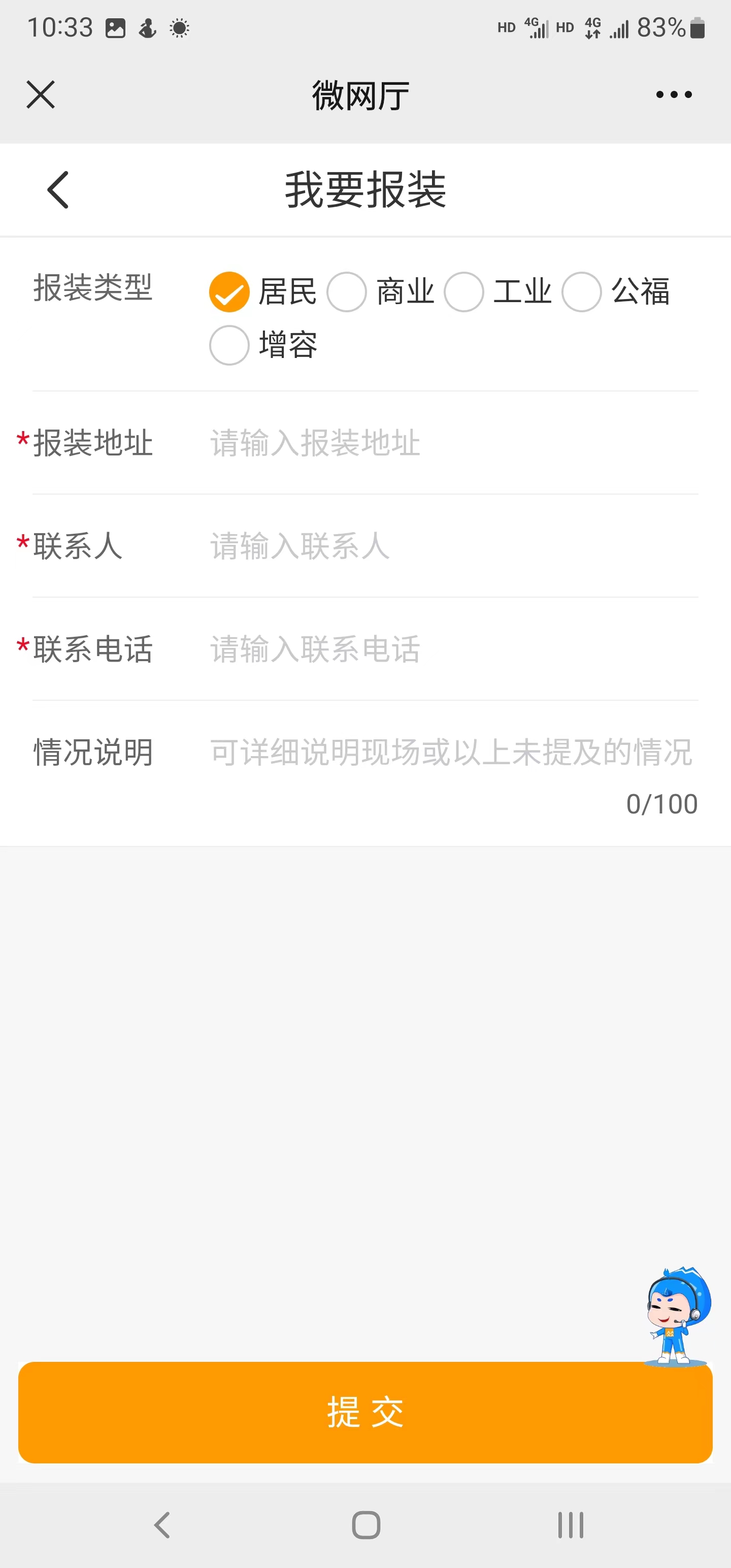
Task: Enter the 联系电话 phone number field
Action: [450, 649]
